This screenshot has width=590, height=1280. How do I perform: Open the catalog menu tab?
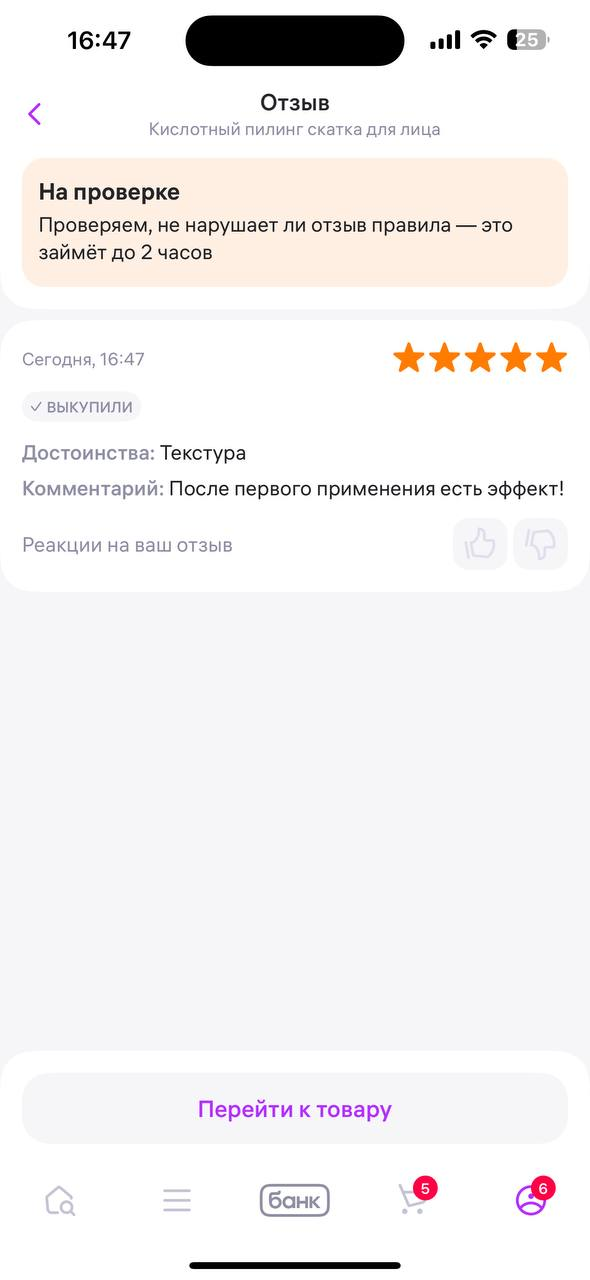click(177, 1200)
